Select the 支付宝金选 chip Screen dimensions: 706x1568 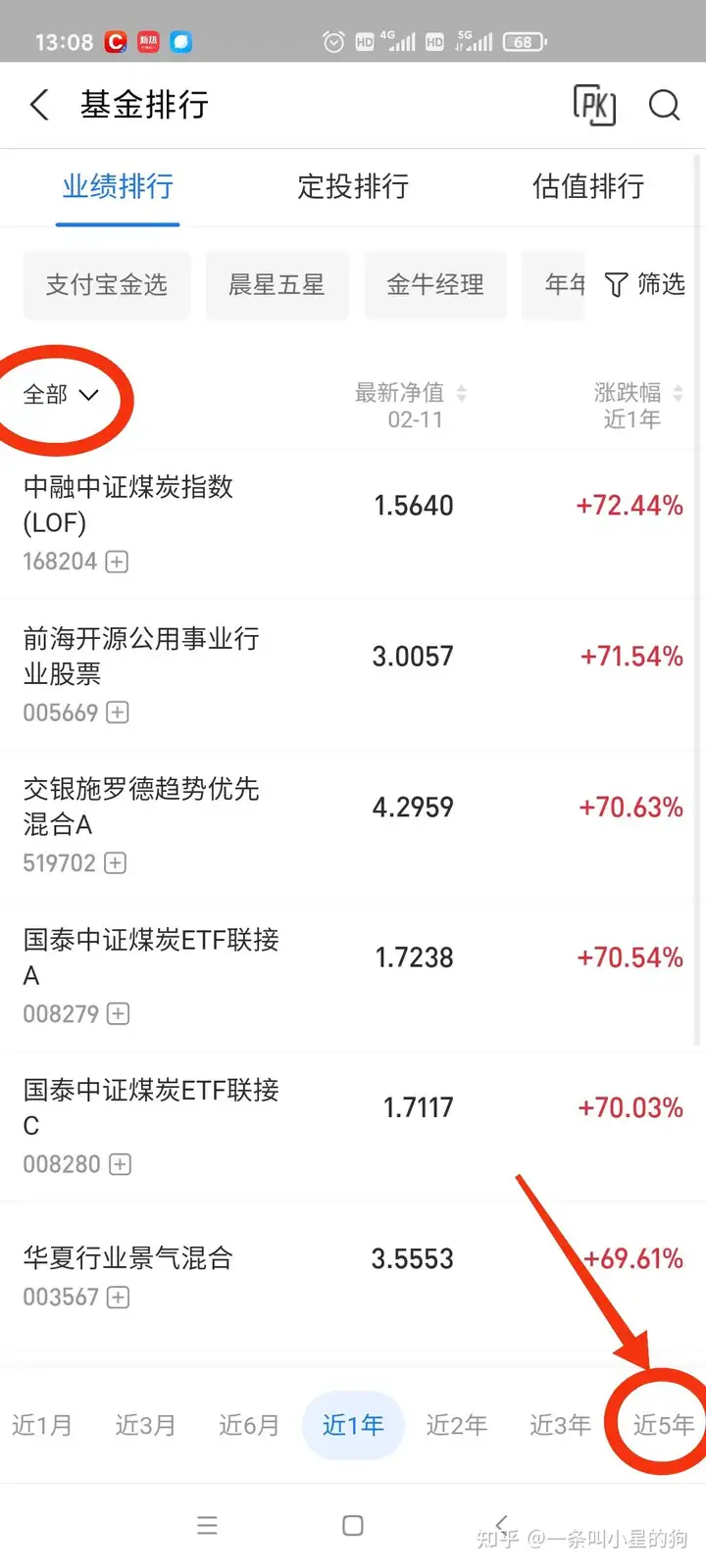coord(107,284)
